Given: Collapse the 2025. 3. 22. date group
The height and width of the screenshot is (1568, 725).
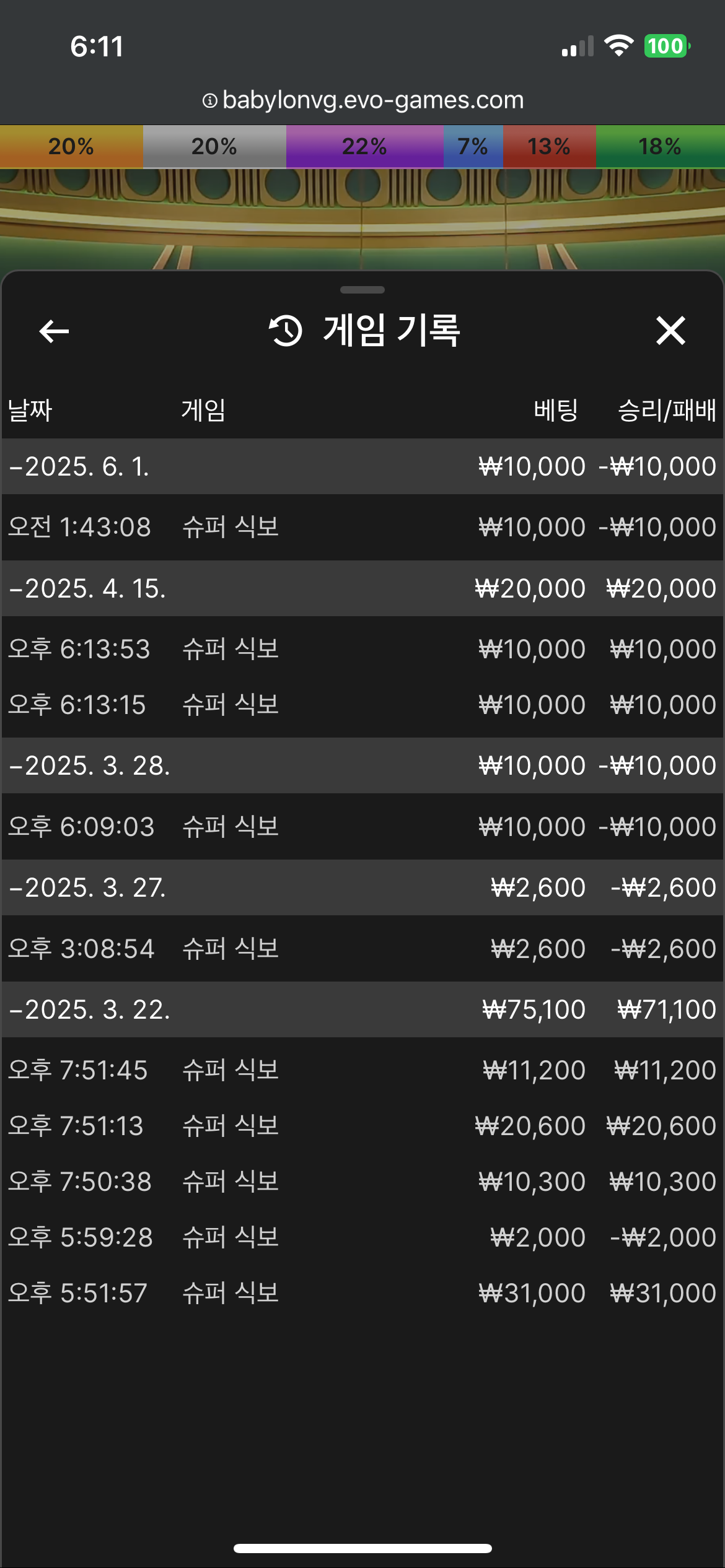Looking at the screenshot, I should click(362, 1009).
